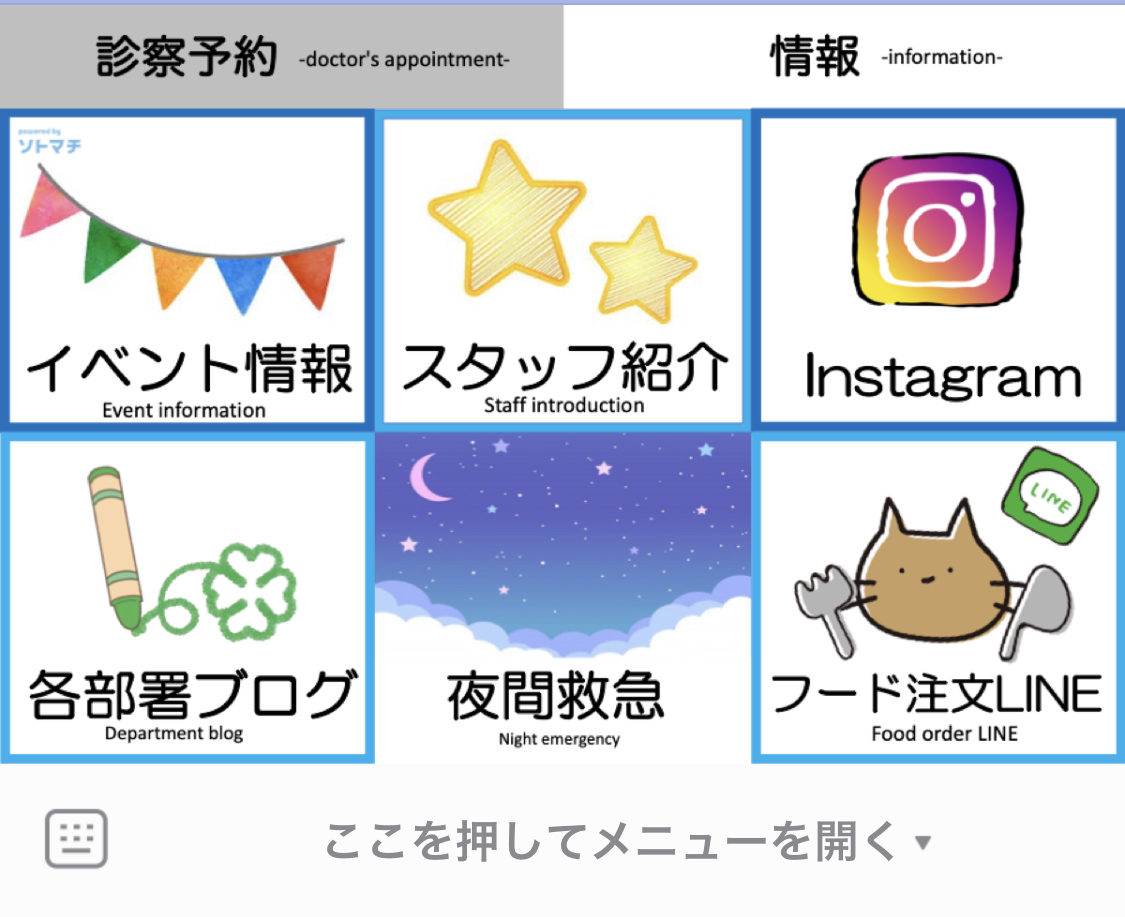Open the スタッフ紹介 staff introduction tile
This screenshot has width=1125, height=917.
(x=563, y=268)
